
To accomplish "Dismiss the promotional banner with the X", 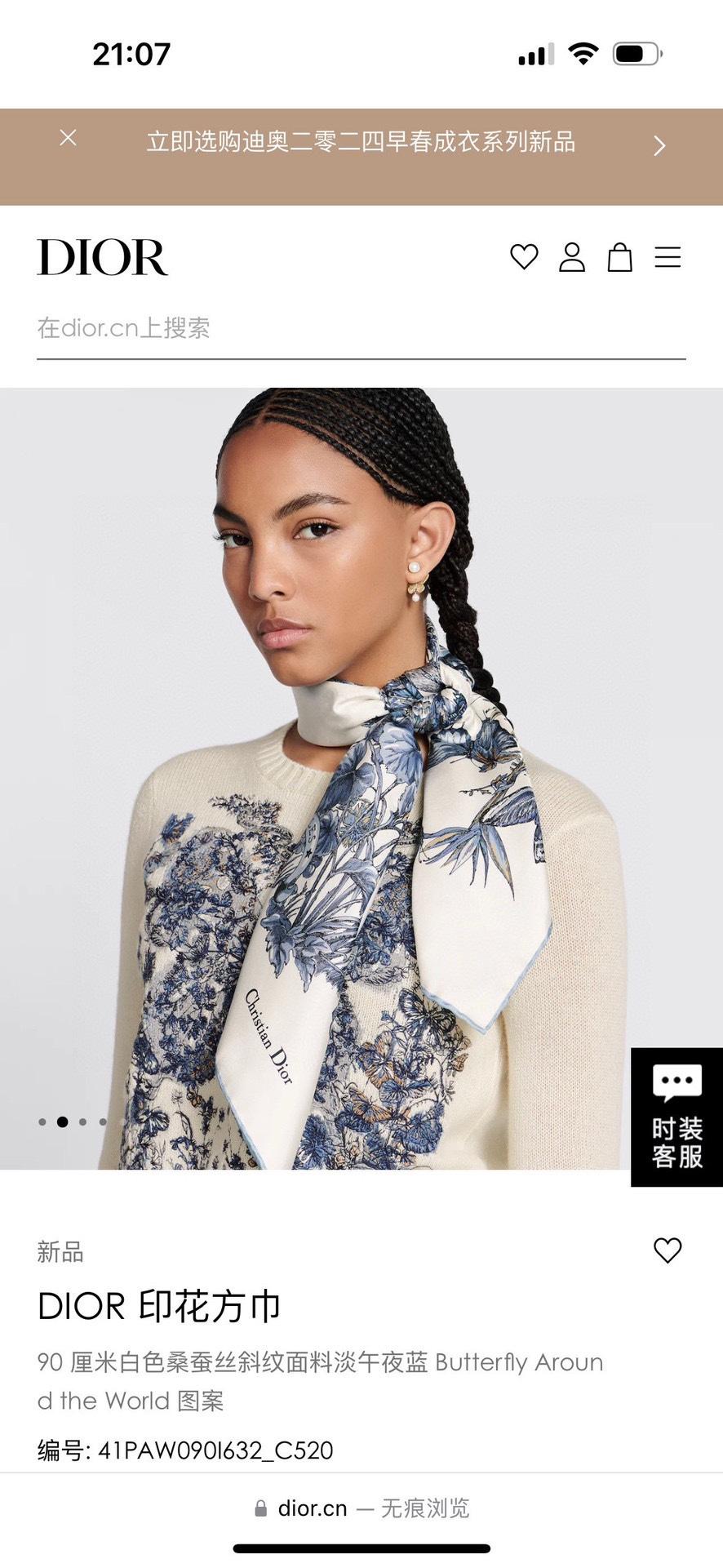I will coord(69,138).
